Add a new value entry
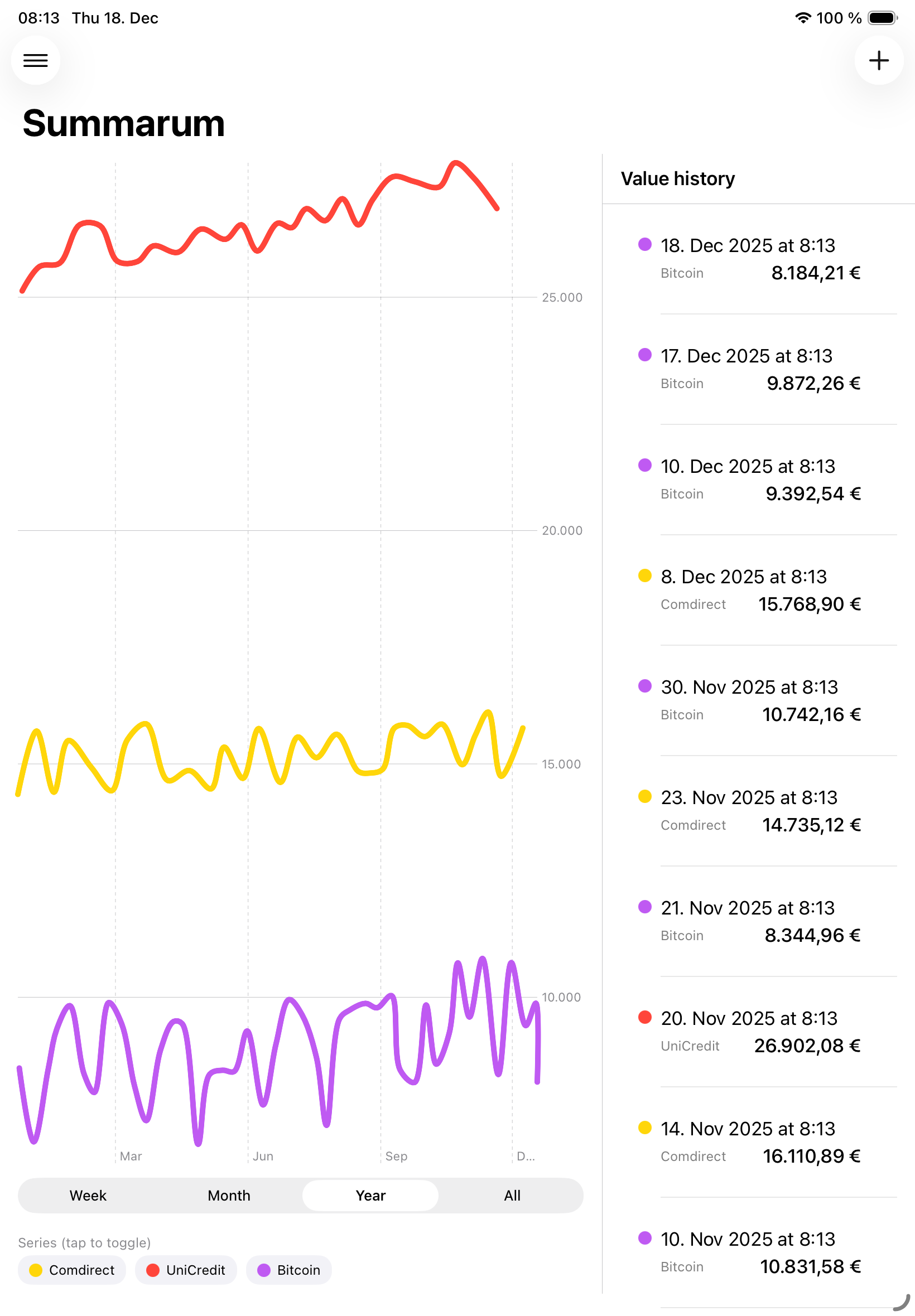 tap(878, 60)
